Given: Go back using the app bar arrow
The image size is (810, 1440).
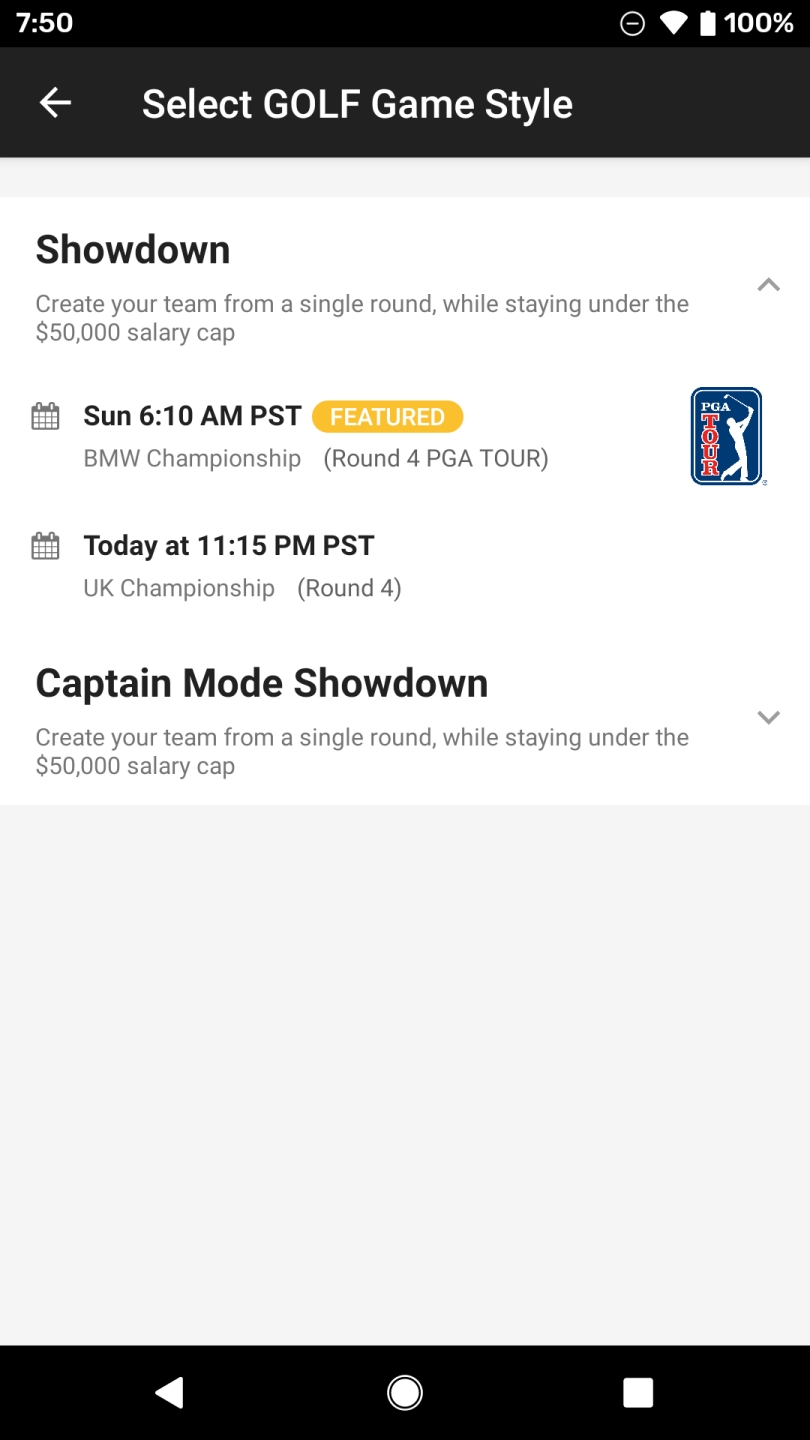Looking at the screenshot, I should [55, 103].
